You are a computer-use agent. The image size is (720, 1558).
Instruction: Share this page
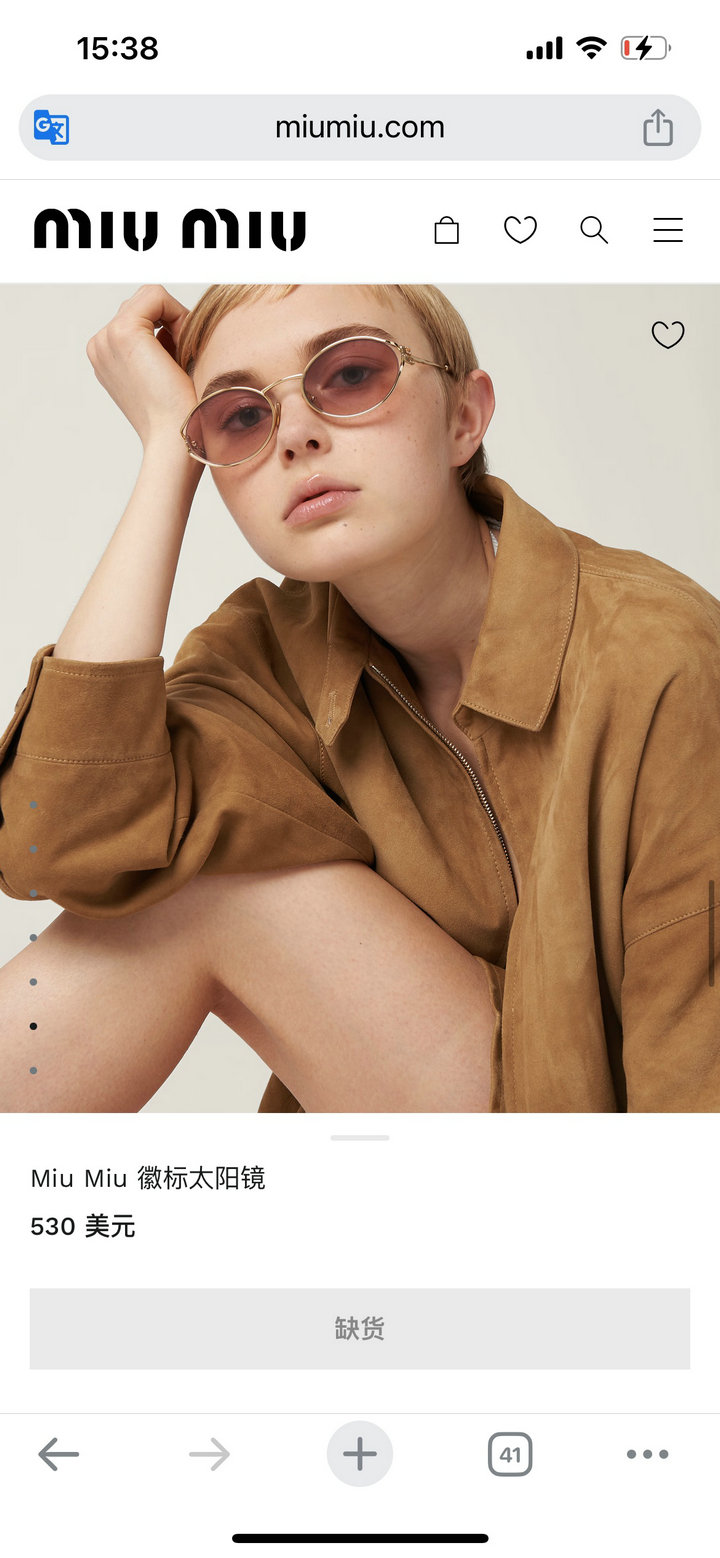(x=657, y=127)
